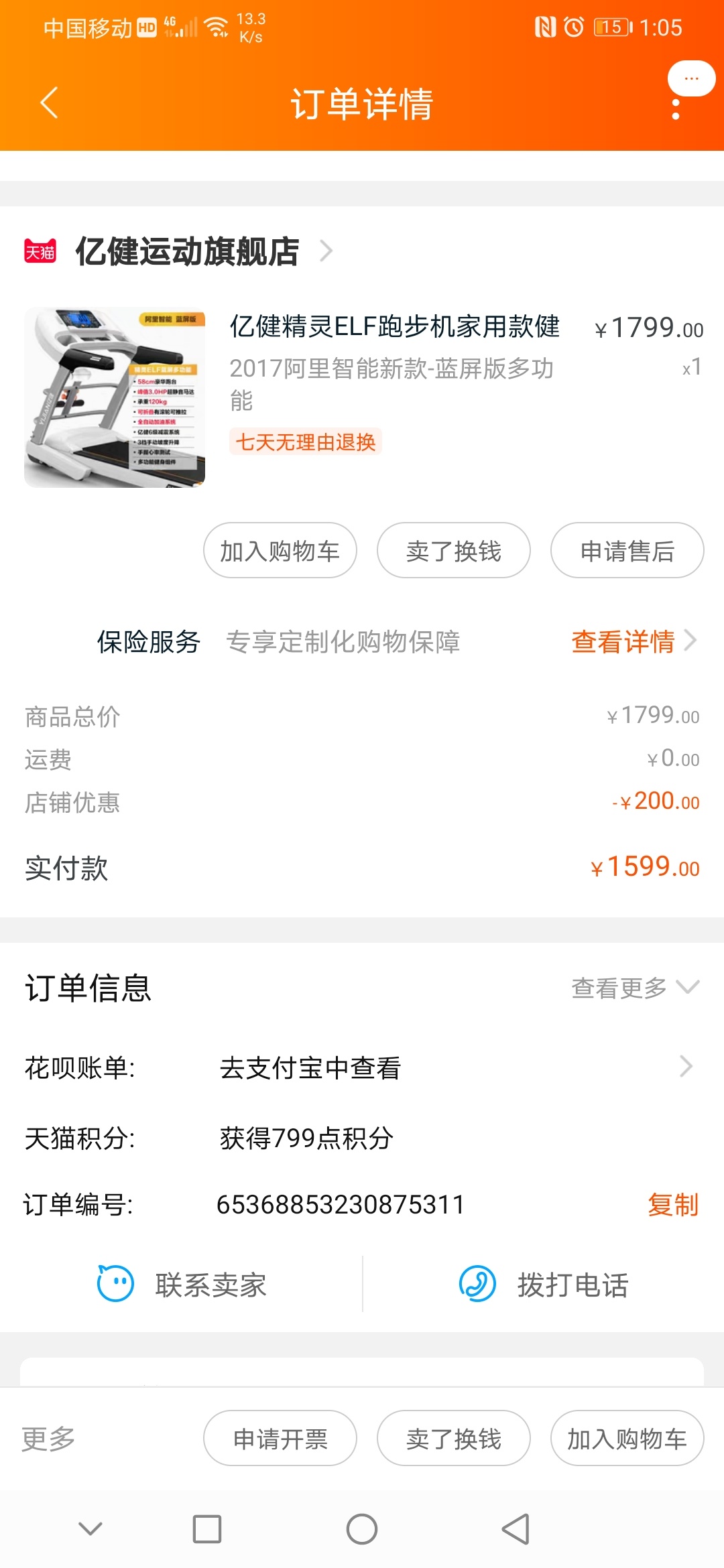The width and height of the screenshot is (724, 1568).
Task: Request an invoice with 申请开票
Action: [x=280, y=1439]
